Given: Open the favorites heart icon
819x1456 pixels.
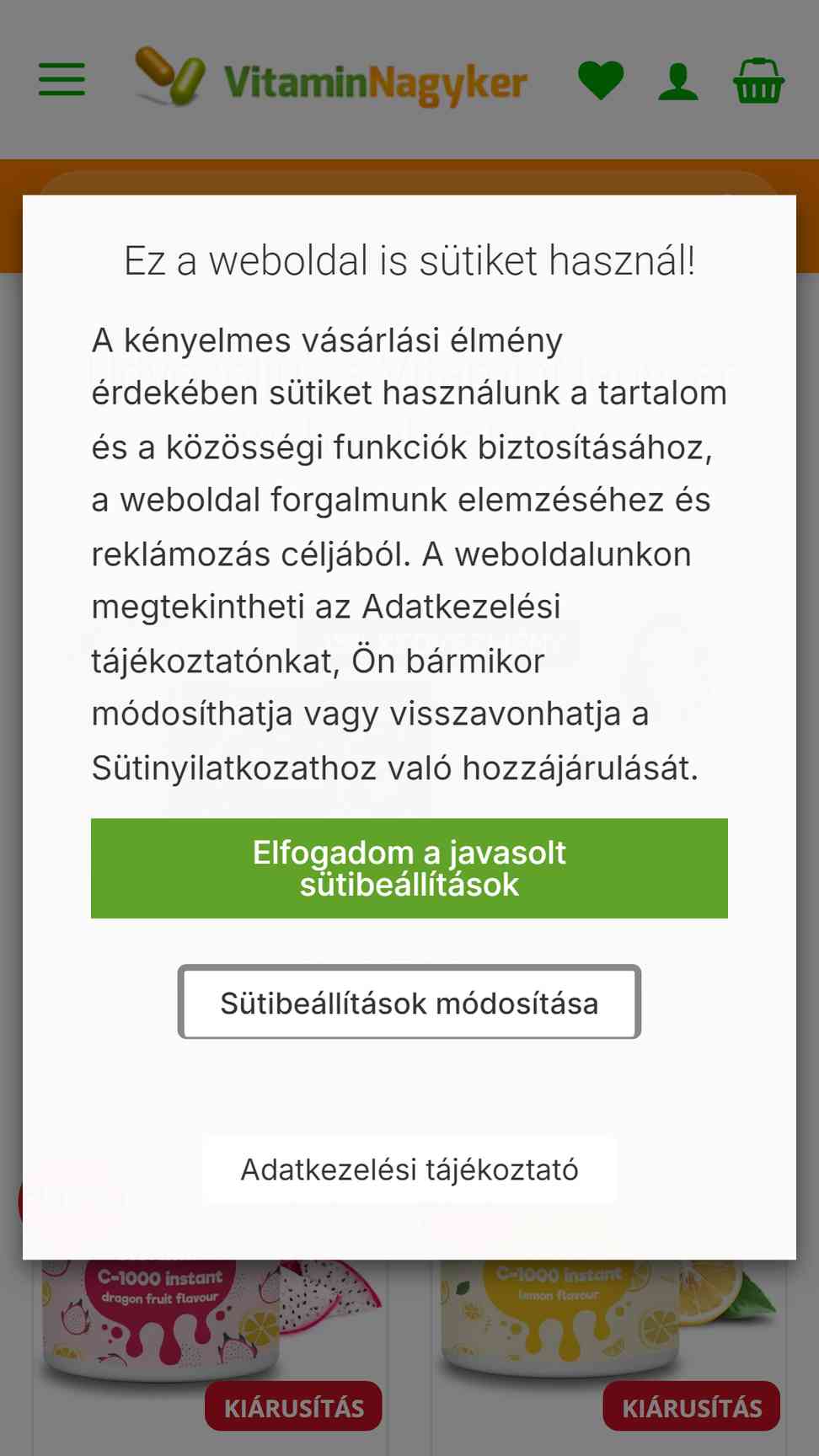Looking at the screenshot, I should point(601,81).
